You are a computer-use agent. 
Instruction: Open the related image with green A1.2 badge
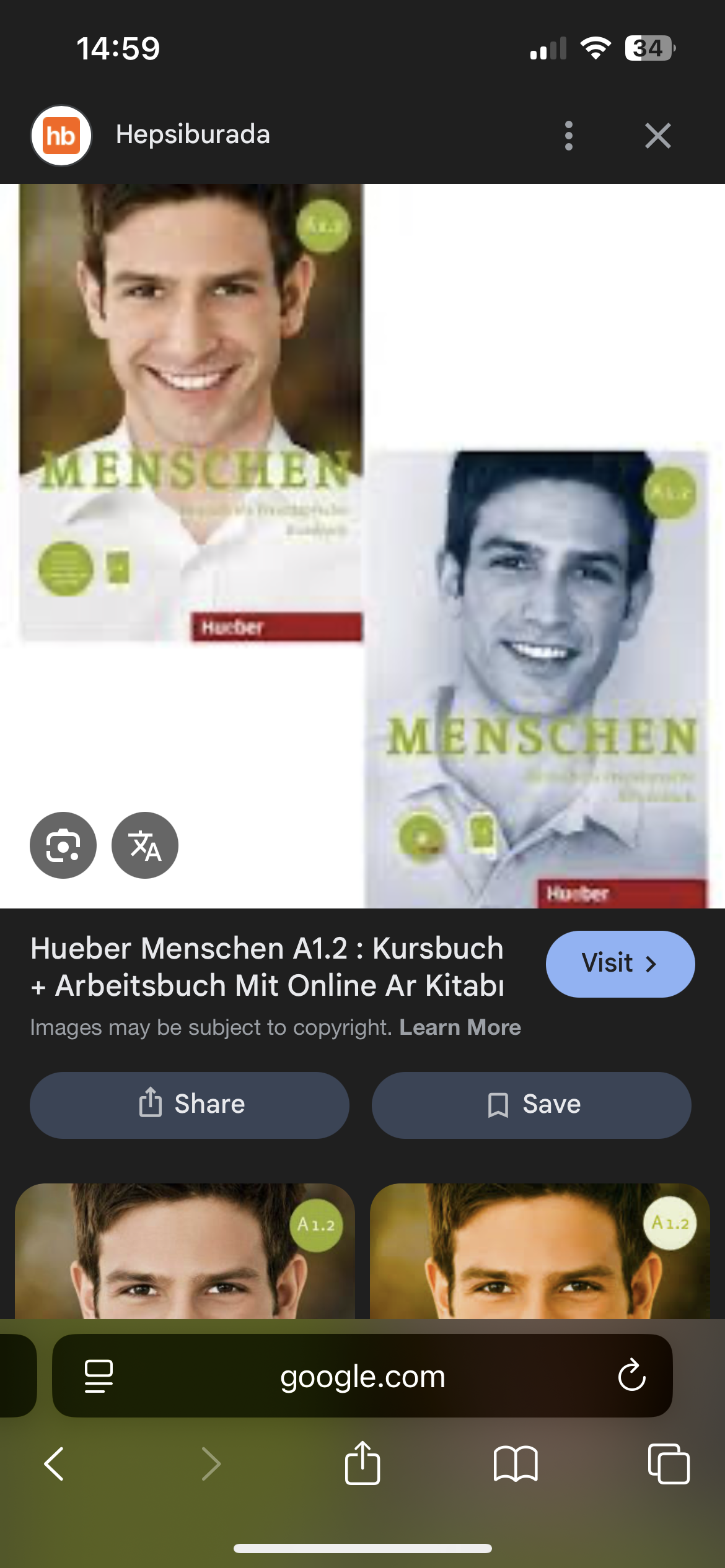[x=185, y=1251]
